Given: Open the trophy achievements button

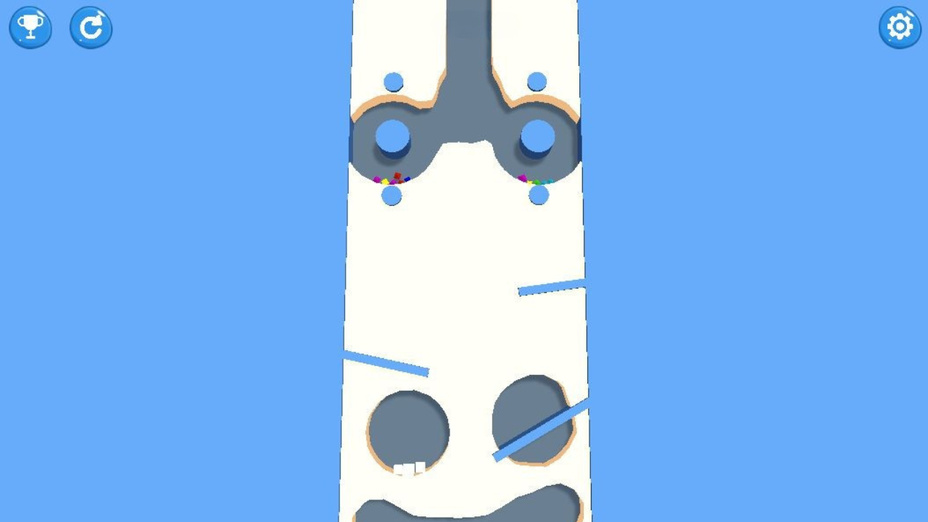Looking at the screenshot, I should pyautogui.click(x=30, y=27).
